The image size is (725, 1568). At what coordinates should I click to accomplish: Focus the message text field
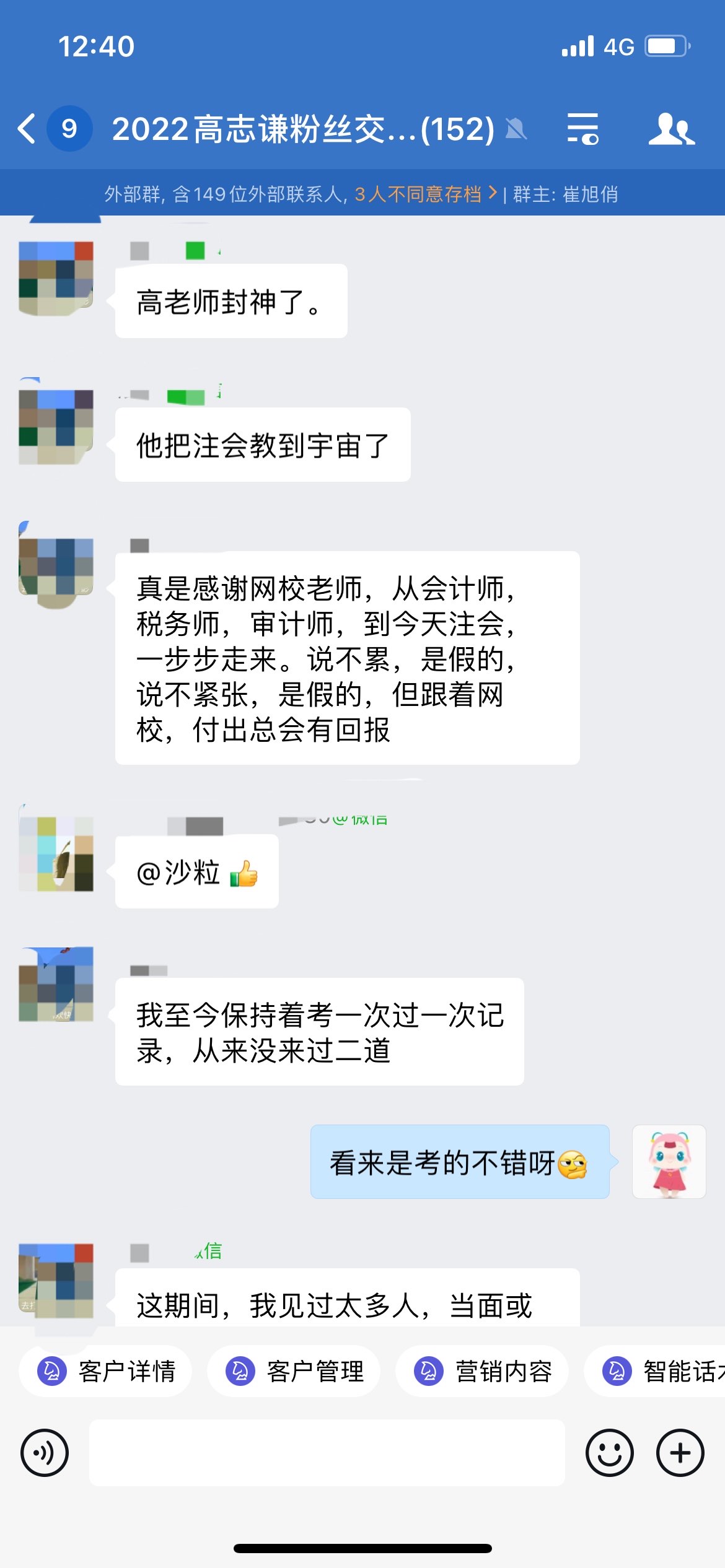(x=327, y=1453)
